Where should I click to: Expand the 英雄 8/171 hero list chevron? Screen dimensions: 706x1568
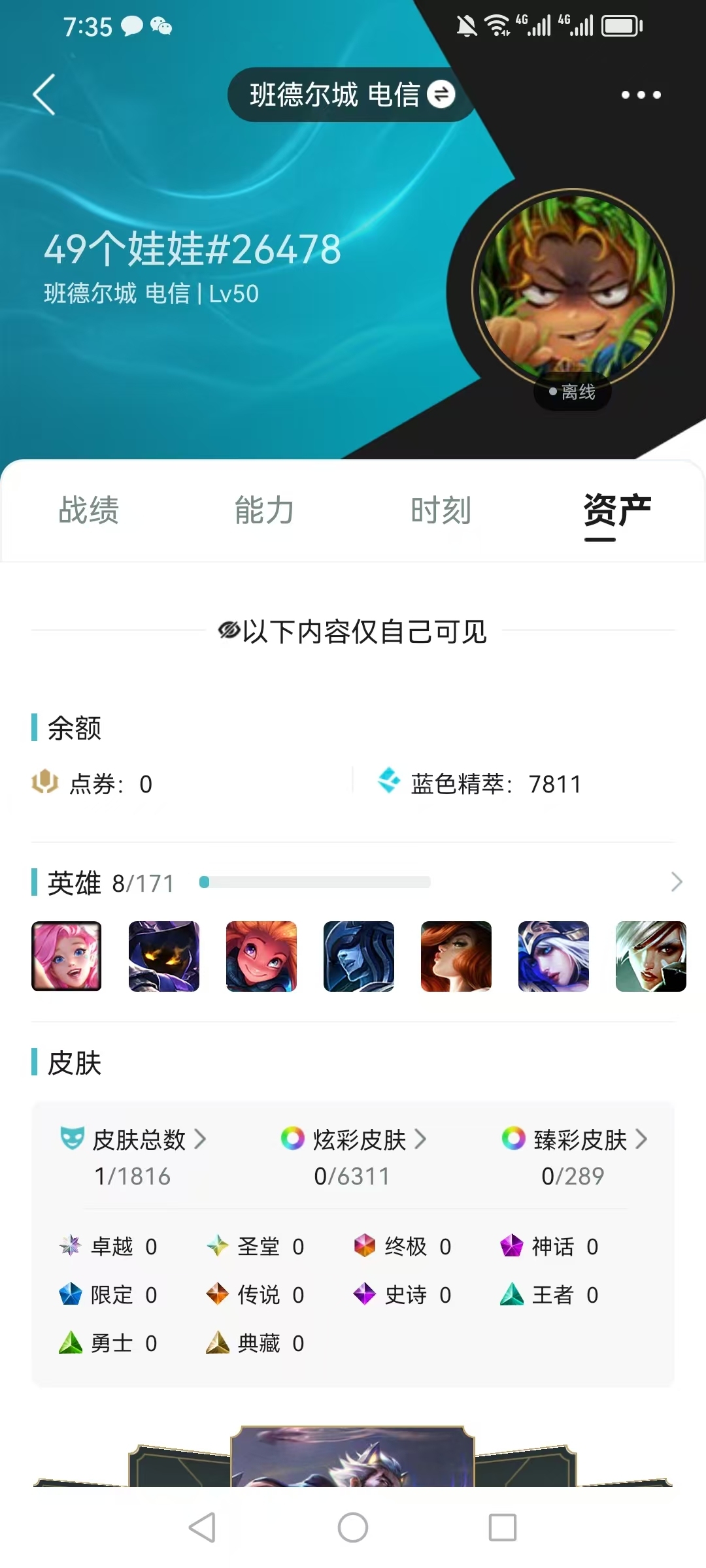click(x=677, y=882)
